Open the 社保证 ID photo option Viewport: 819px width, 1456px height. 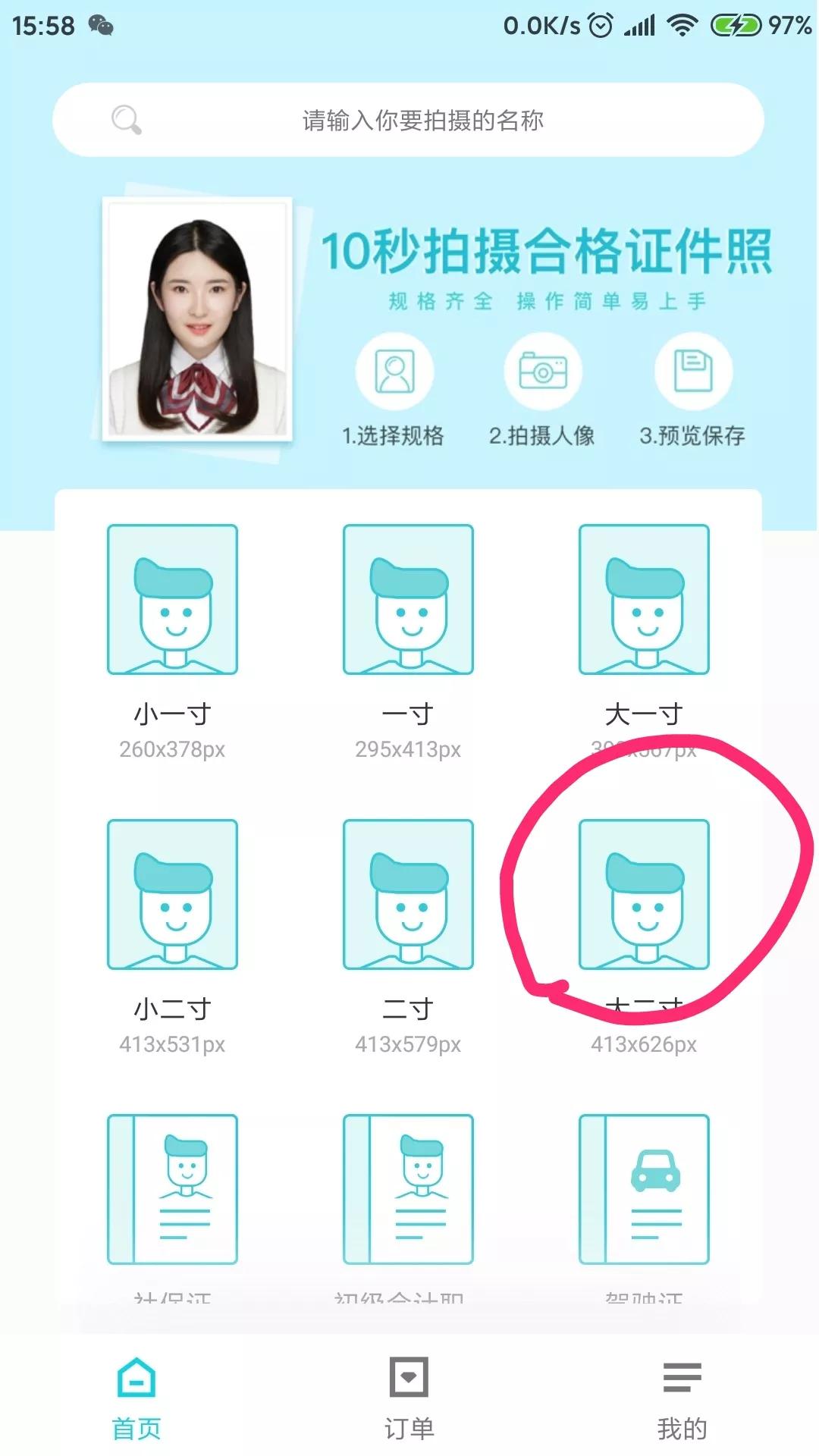(x=172, y=1188)
